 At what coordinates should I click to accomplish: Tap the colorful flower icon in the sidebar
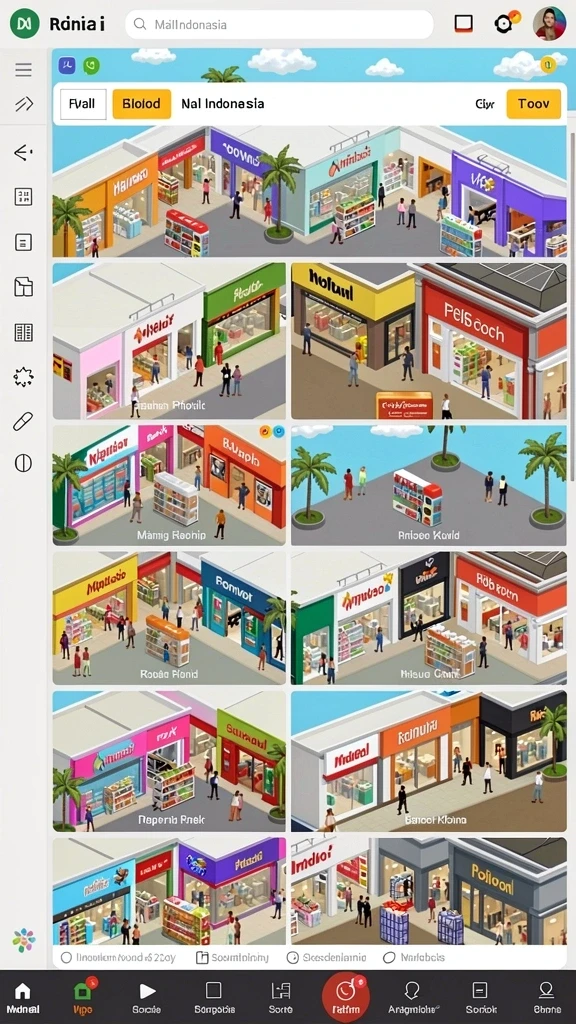(24, 940)
